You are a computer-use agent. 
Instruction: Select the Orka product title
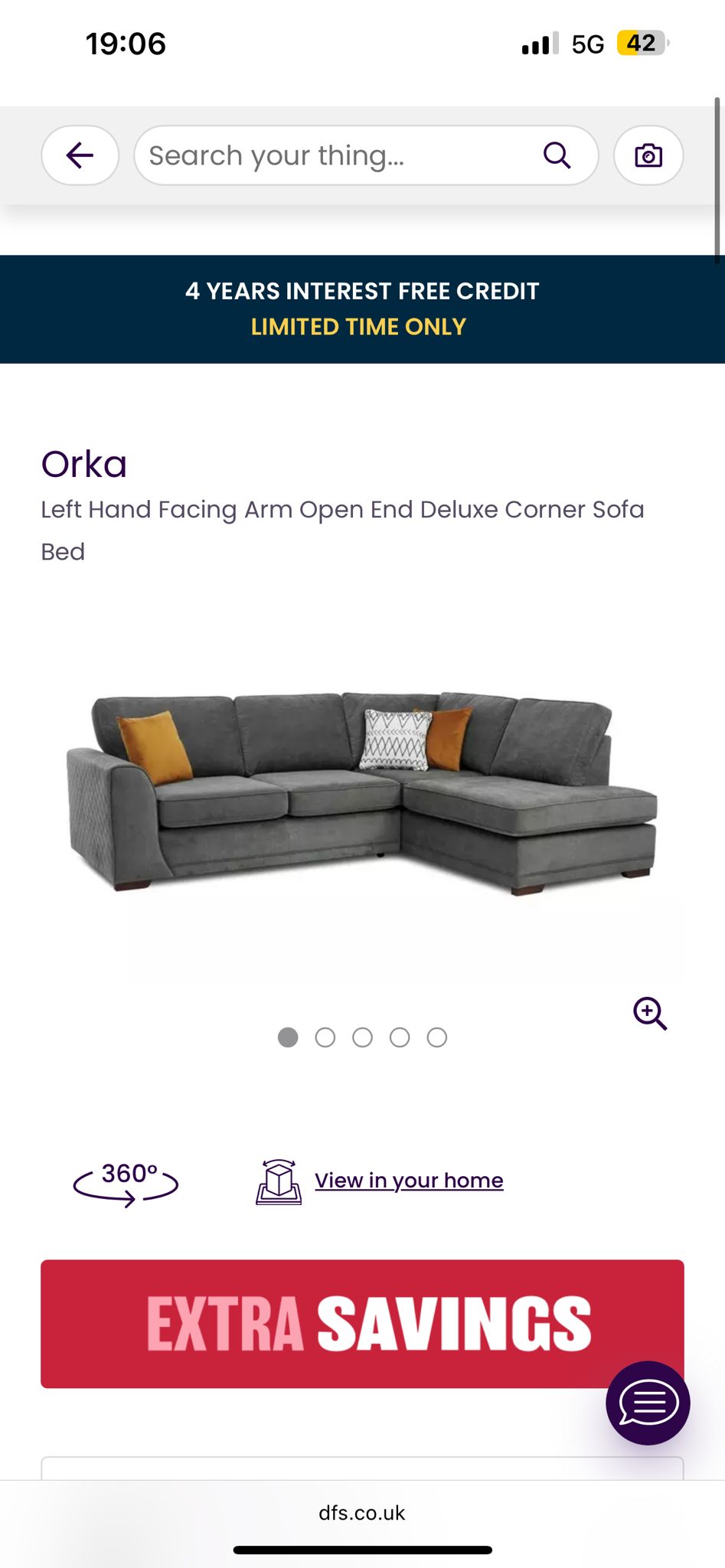85,462
